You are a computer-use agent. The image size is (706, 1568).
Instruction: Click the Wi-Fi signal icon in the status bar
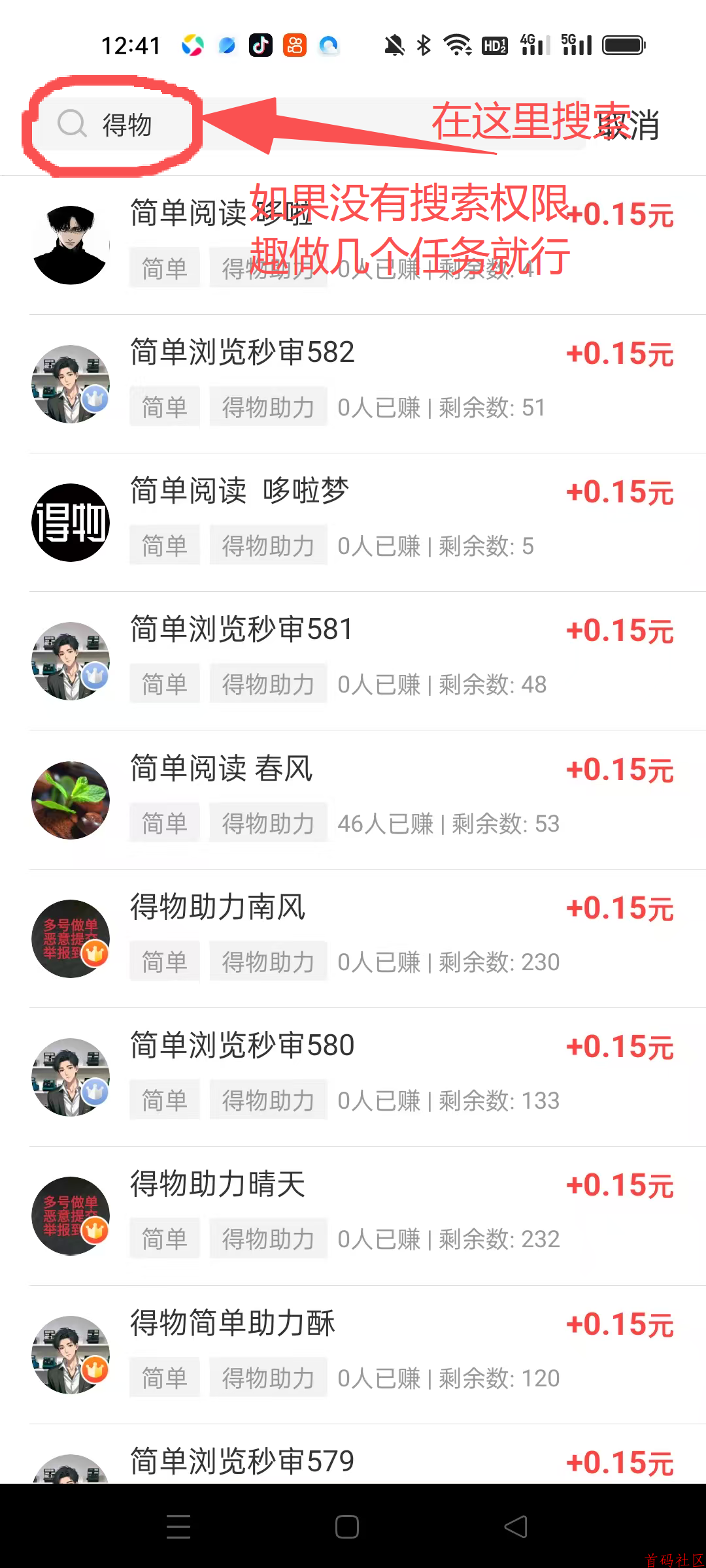point(458,44)
